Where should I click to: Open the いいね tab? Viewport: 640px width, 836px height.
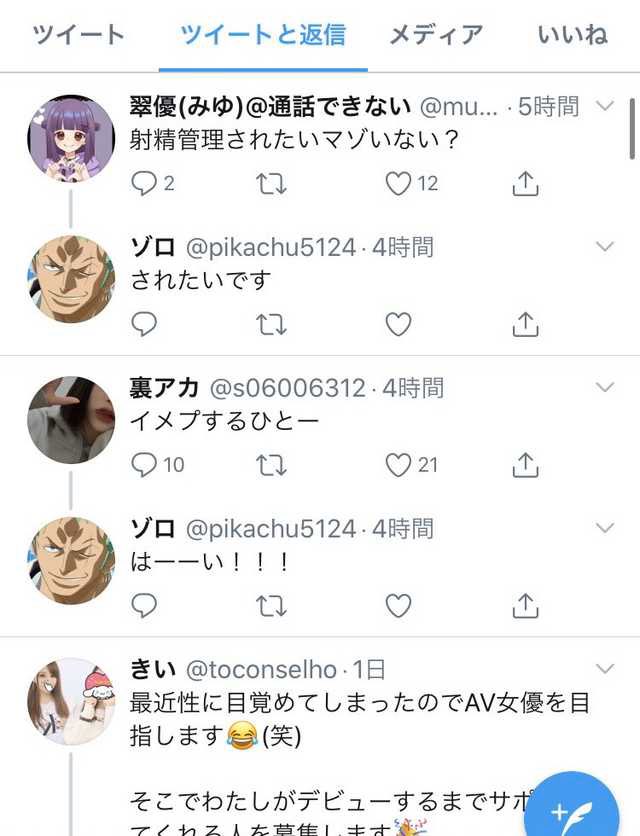572,35
